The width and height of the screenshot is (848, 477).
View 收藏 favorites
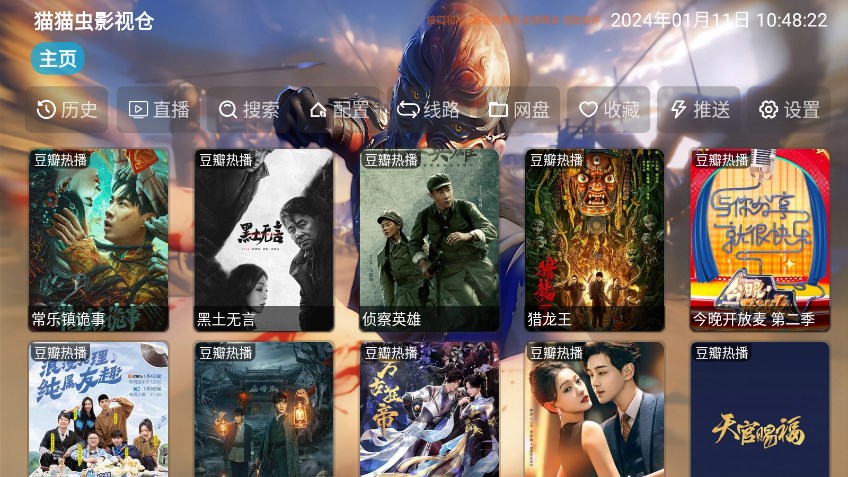(609, 110)
